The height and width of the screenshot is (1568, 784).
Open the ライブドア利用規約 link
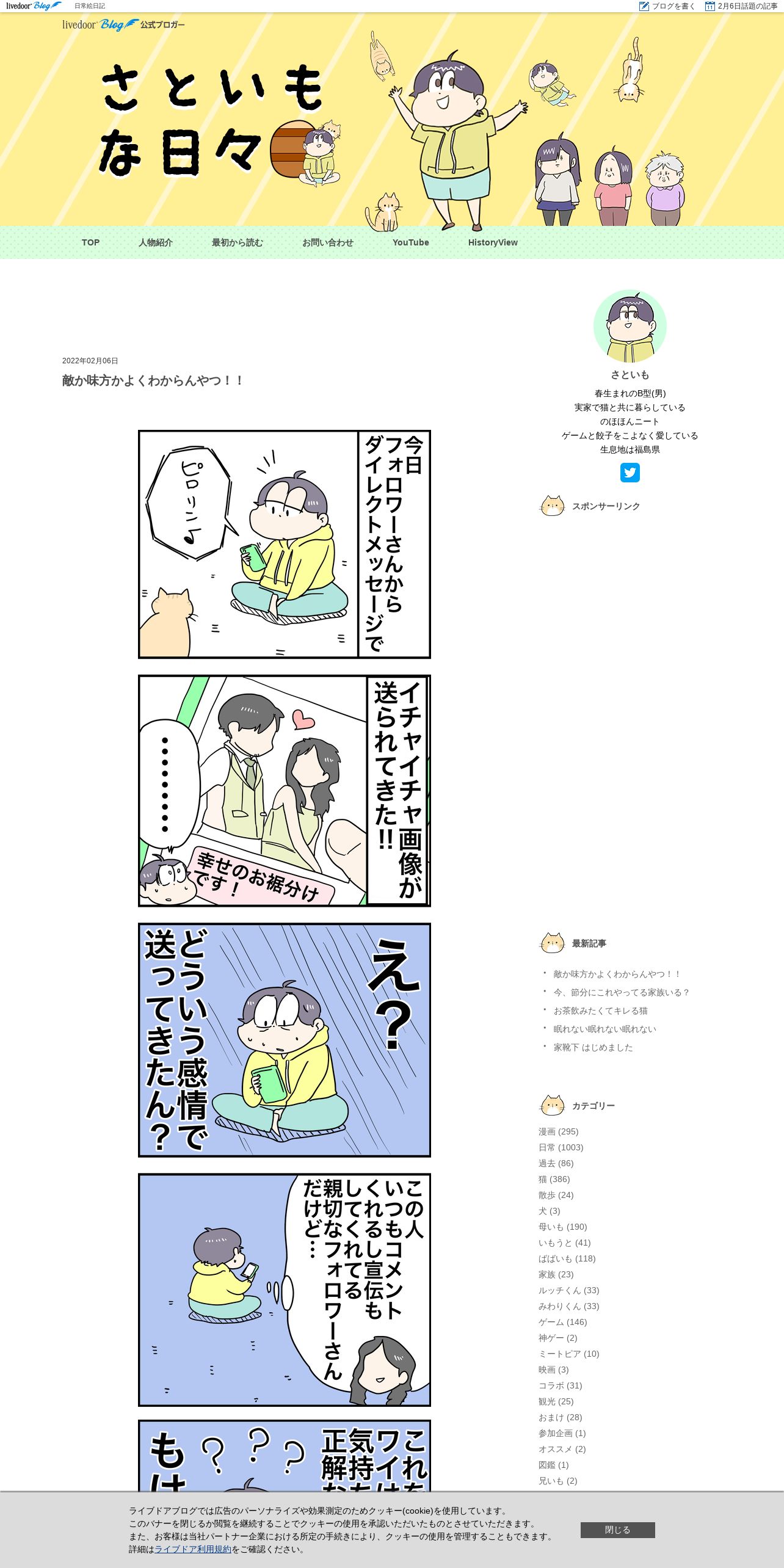[192, 1549]
